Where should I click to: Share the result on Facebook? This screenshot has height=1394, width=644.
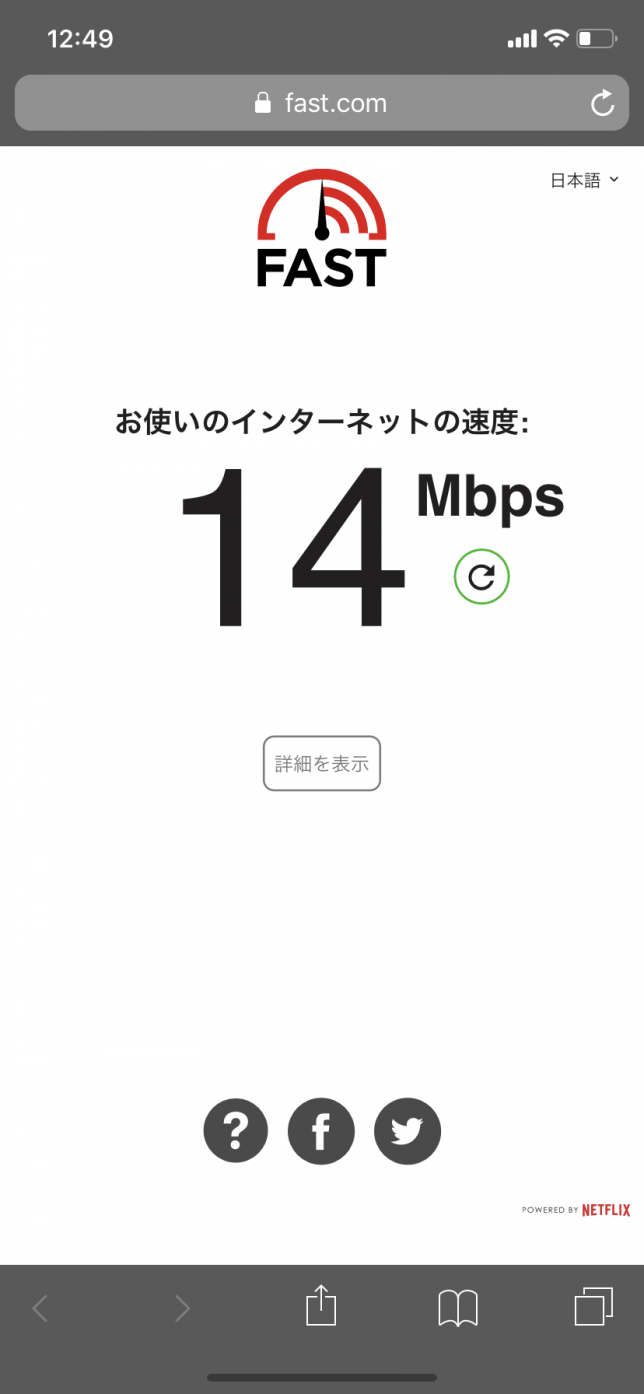tap(321, 1131)
